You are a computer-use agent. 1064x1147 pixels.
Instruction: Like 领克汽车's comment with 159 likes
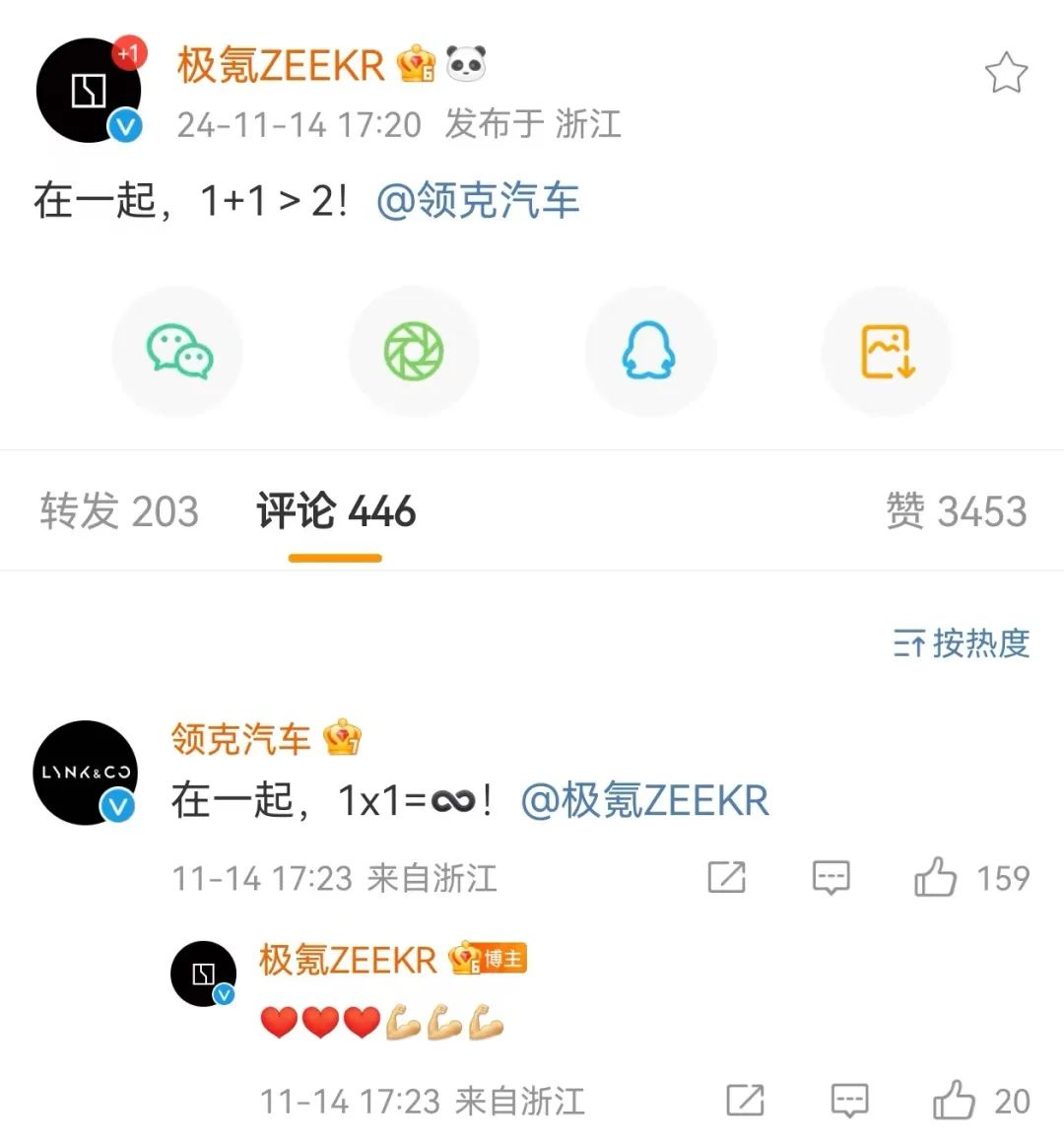[x=936, y=877]
